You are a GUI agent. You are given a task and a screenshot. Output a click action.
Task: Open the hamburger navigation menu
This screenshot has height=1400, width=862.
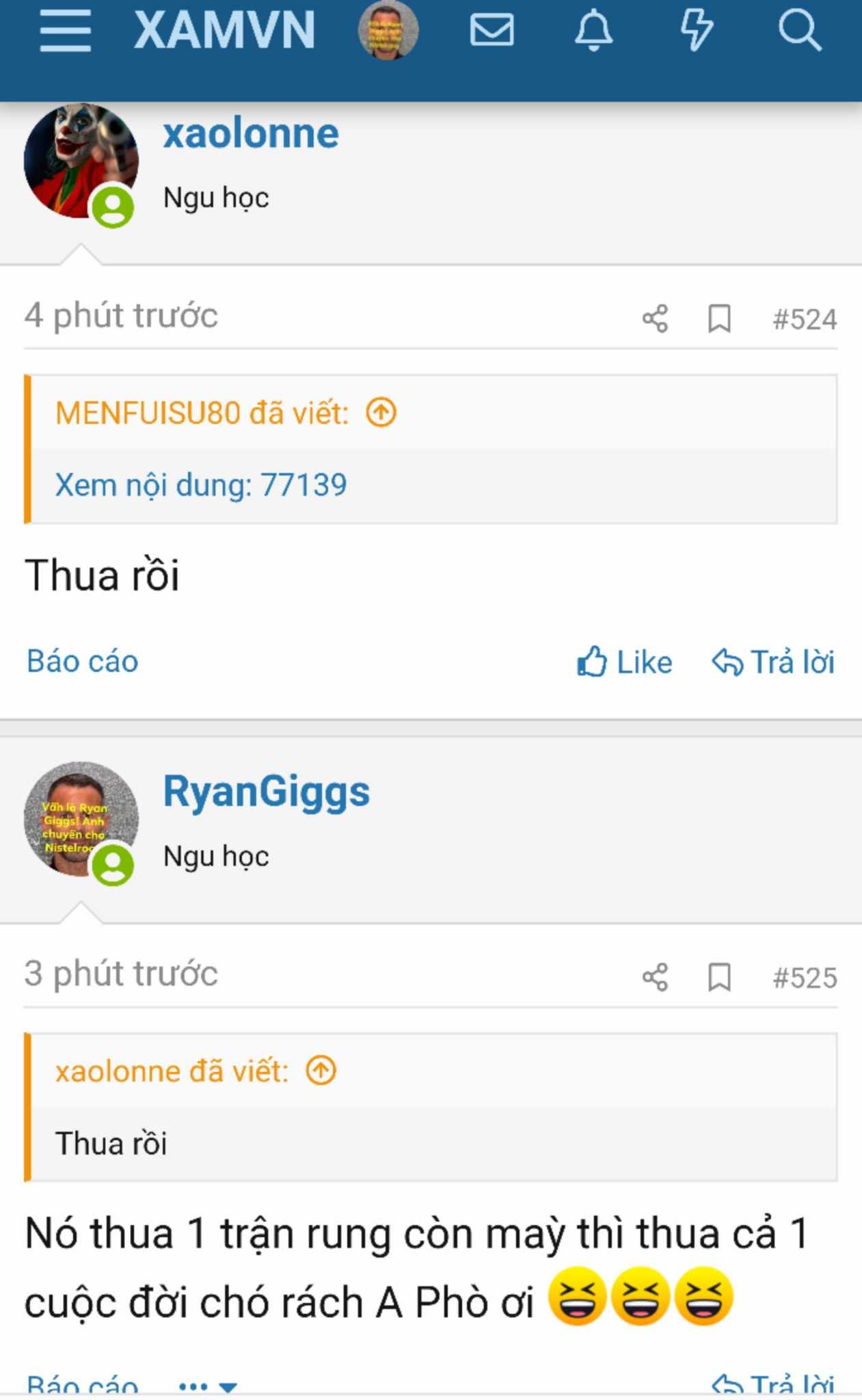[x=65, y=31]
